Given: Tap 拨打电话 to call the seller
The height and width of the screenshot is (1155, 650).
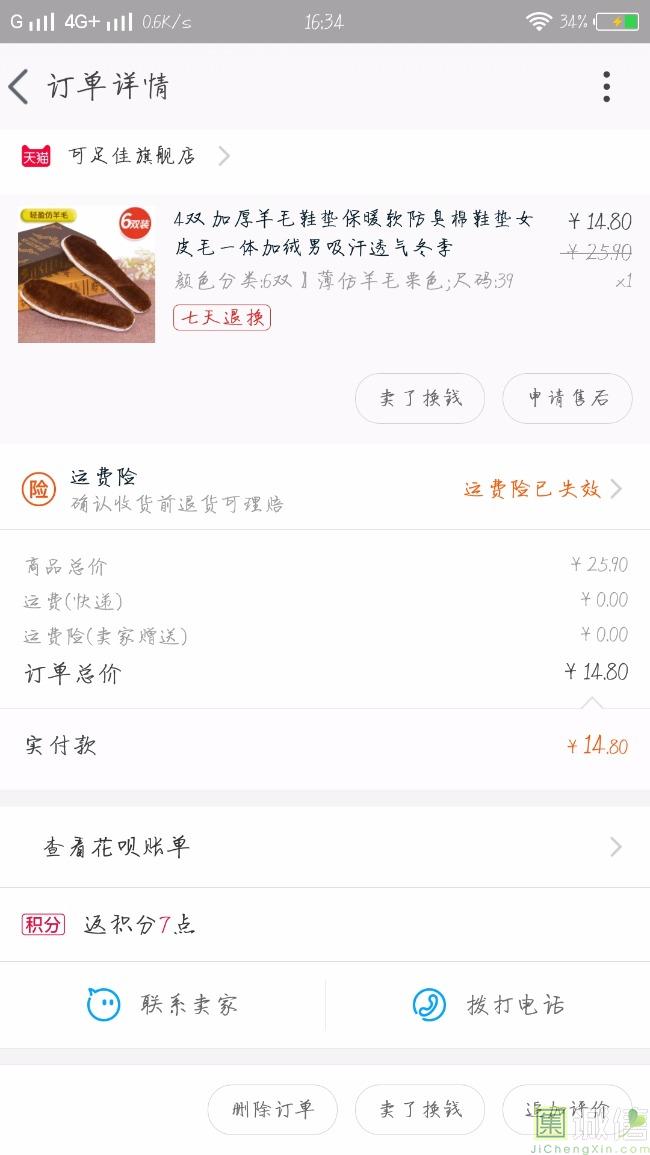Looking at the screenshot, I should tap(488, 1004).
